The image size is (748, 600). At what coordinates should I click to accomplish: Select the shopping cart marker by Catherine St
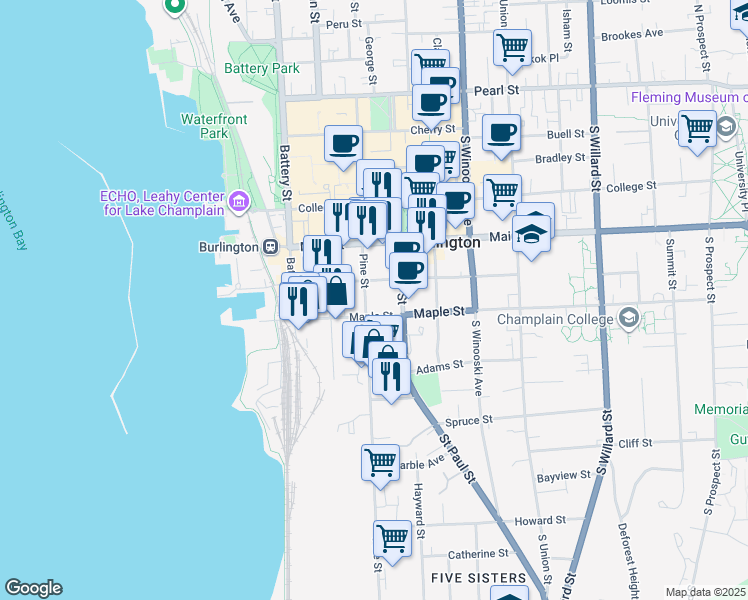click(393, 538)
